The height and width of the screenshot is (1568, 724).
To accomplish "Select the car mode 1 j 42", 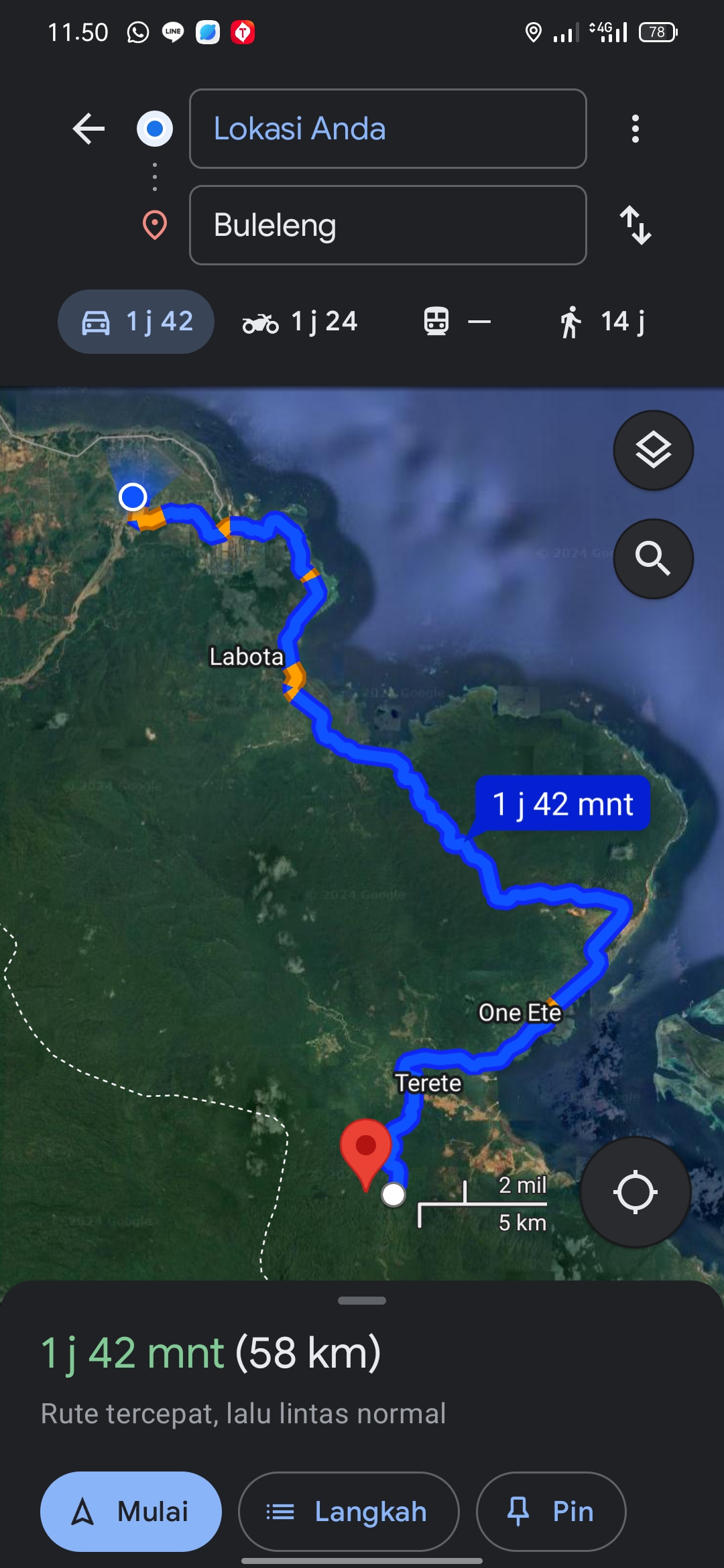I will [x=136, y=322].
